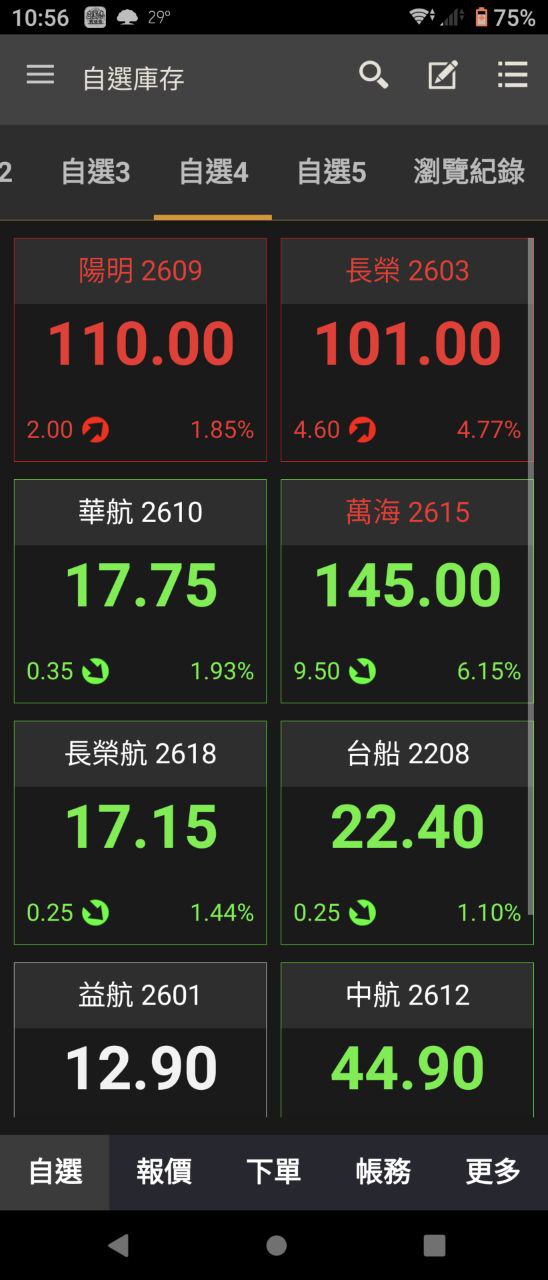View details for 華航 2610
The width and height of the screenshot is (548, 1280).
141,591
